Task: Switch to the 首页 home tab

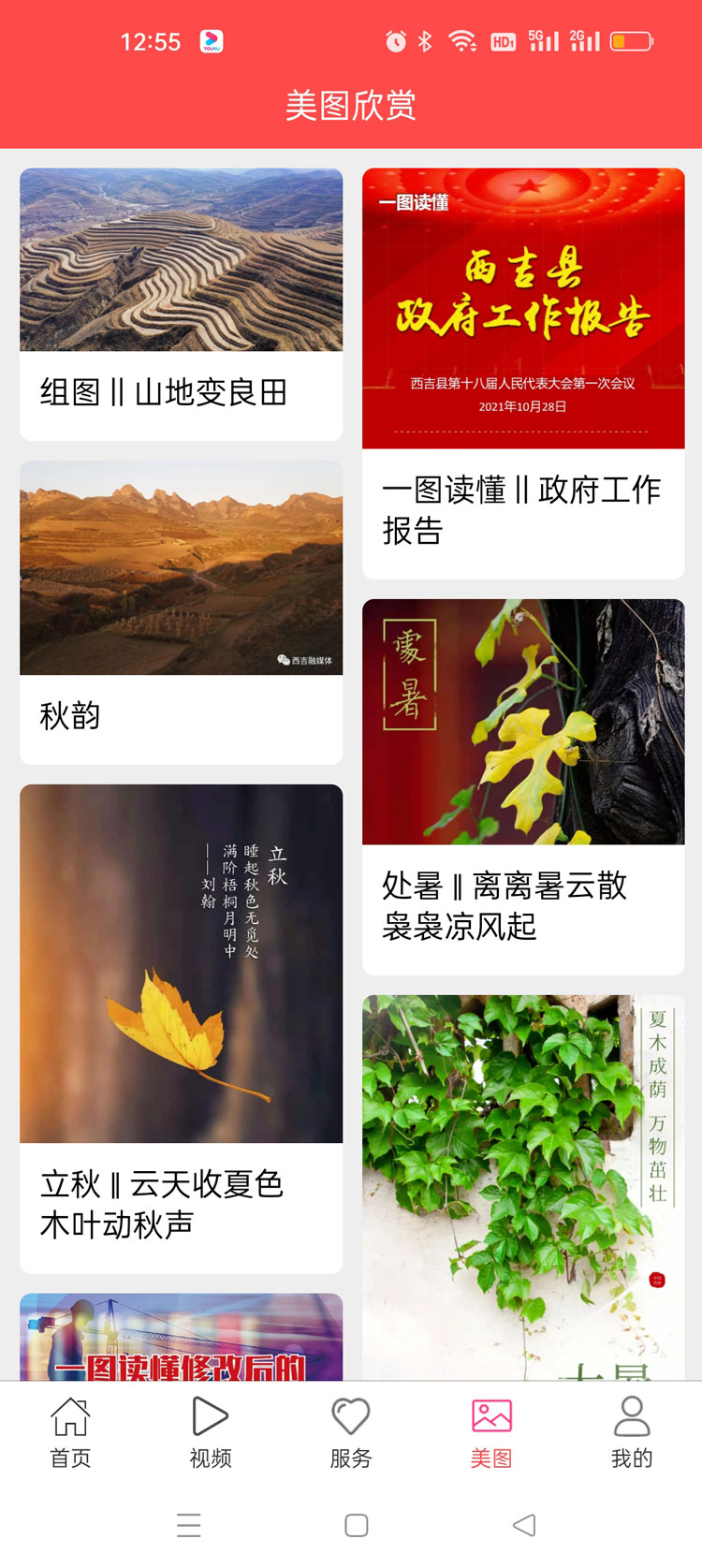Action: pyautogui.click(x=70, y=1431)
